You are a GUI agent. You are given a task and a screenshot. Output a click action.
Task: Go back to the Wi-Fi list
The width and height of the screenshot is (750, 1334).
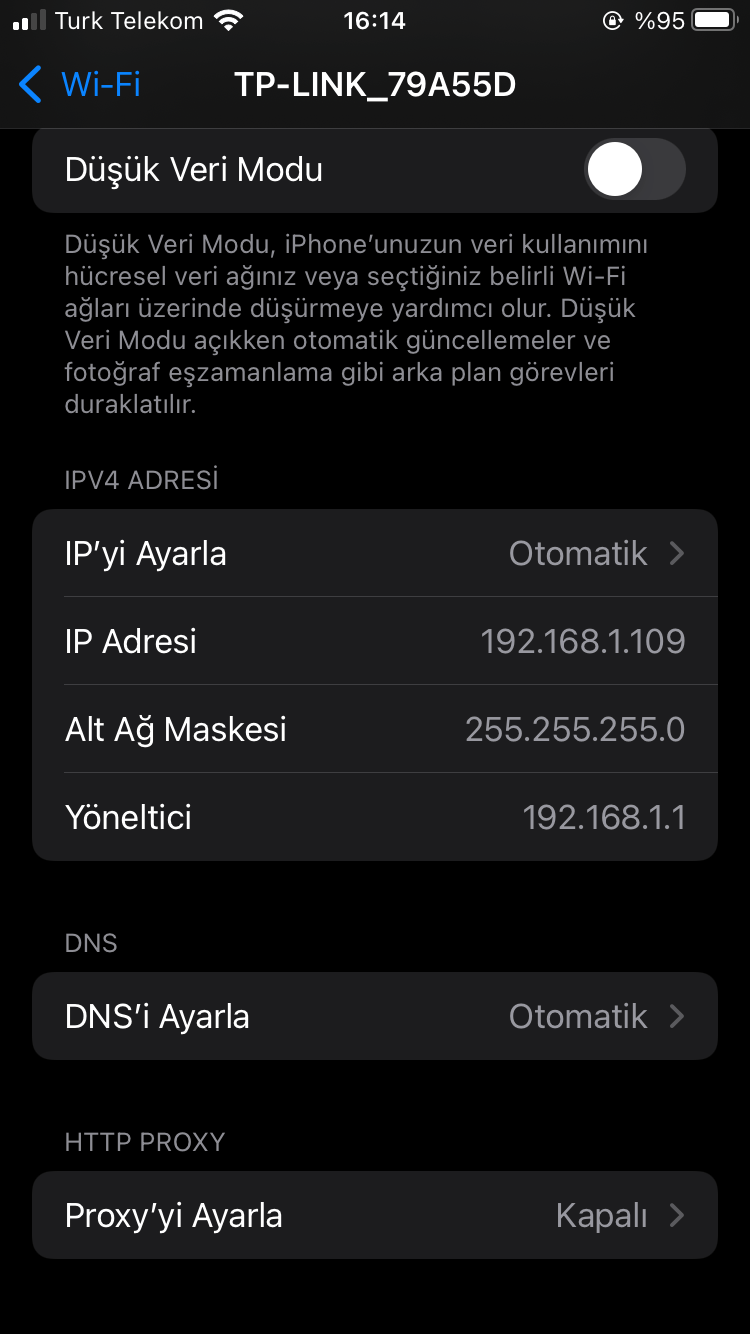pyautogui.click(x=80, y=85)
